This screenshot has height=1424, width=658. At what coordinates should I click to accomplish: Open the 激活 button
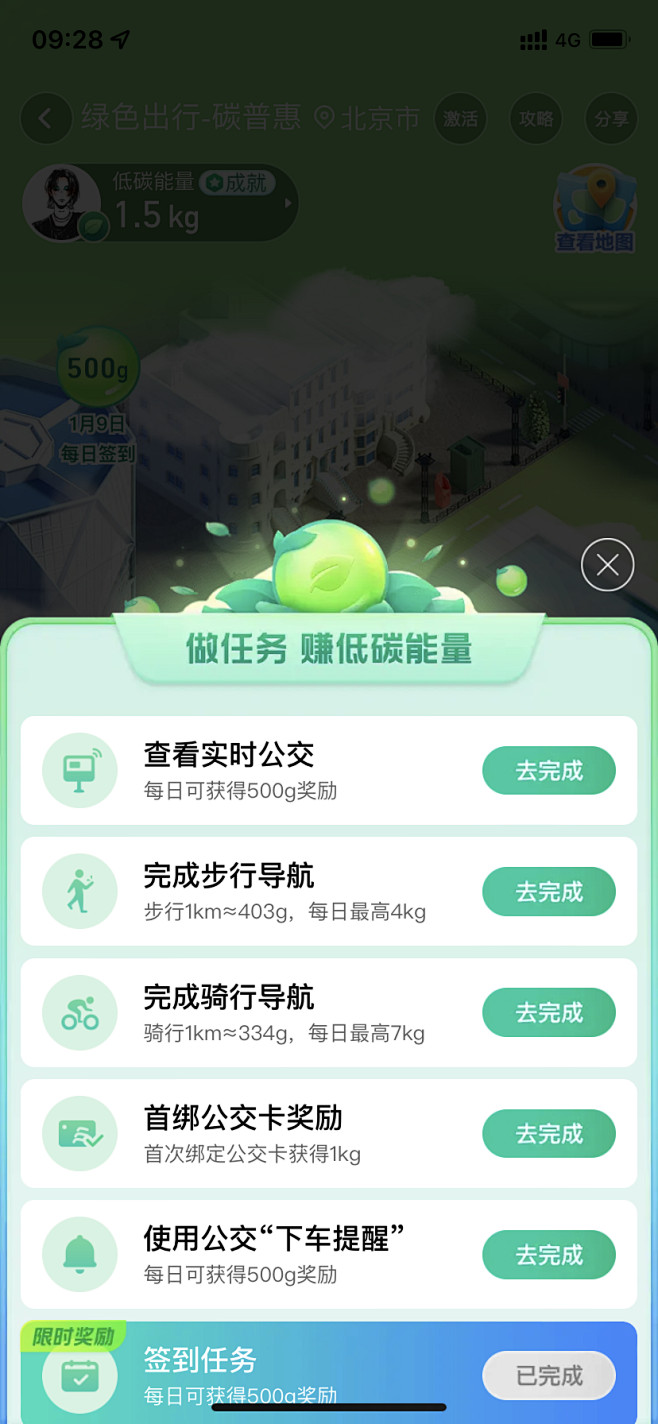pyautogui.click(x=461, y=119)
